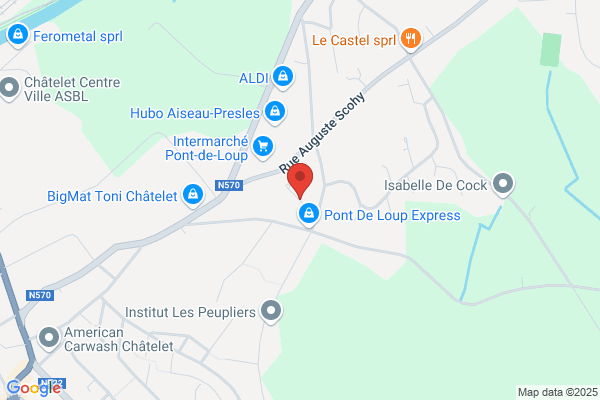Image resolution: width=600 pixels, height=400 pixels.
Task: Open Châtelet Centre Ville ASBL marker
Action: (9, 89)
